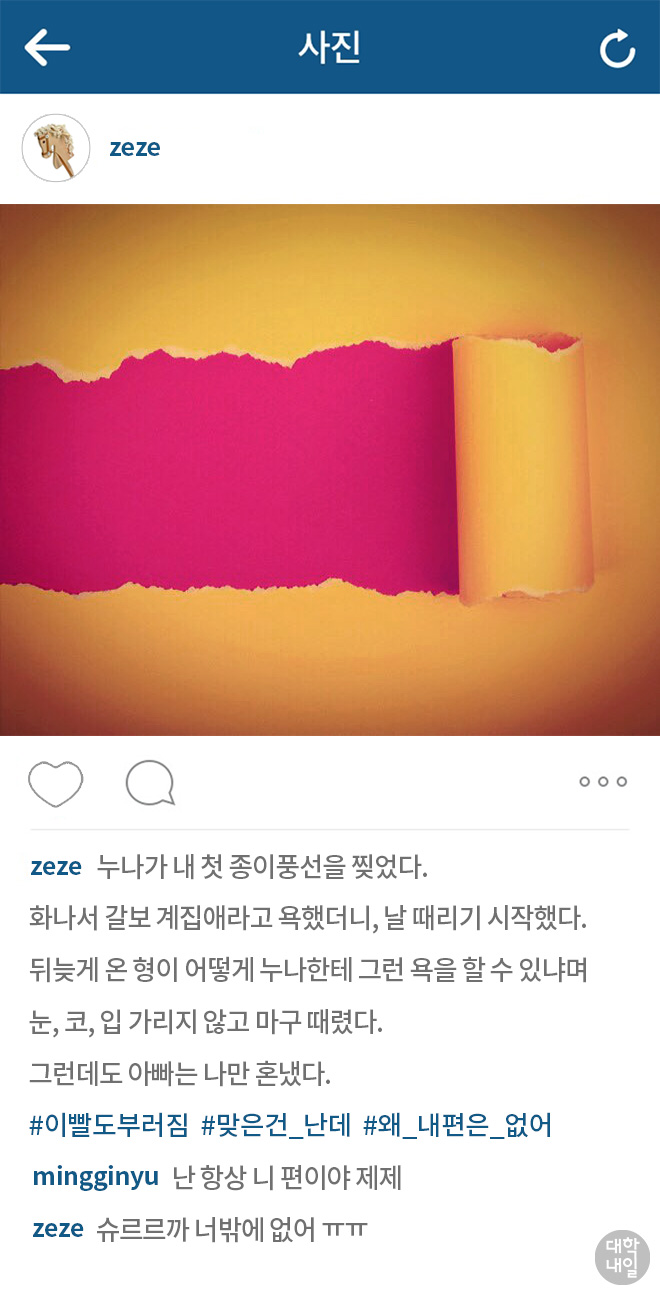Open comments via the speech bubble icon
Image resolution: width=660 pixels, height=1296 pixels.
point(151,783)
